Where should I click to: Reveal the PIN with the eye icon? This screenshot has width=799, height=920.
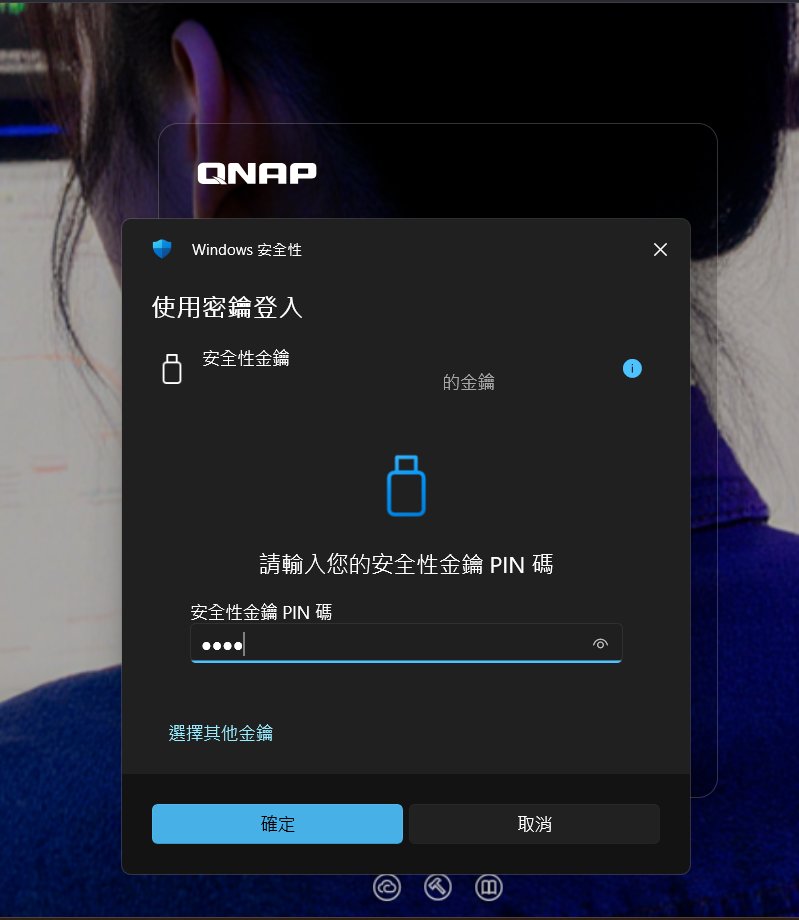click(x=600, y=645)
